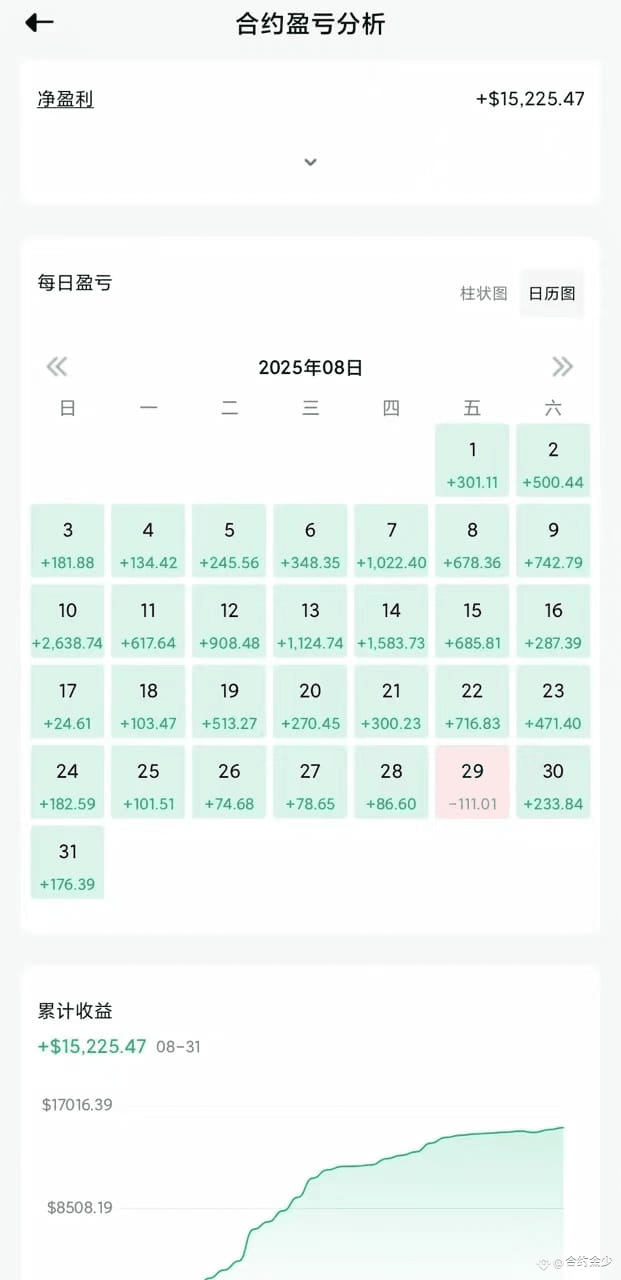Select the 日历图 calendar view
Screen dimensions: 621x1280
coord(551,293)
